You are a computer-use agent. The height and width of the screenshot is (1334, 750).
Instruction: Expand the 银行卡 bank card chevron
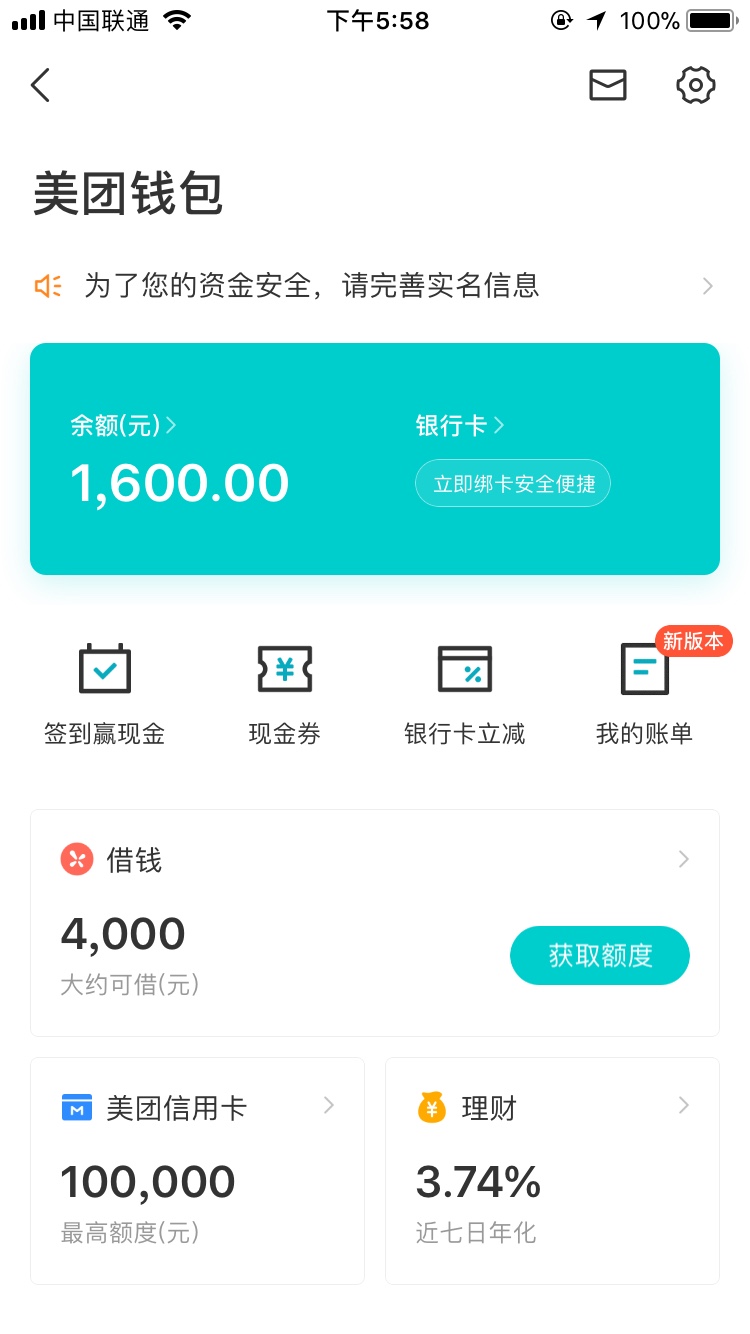[502, 424]
